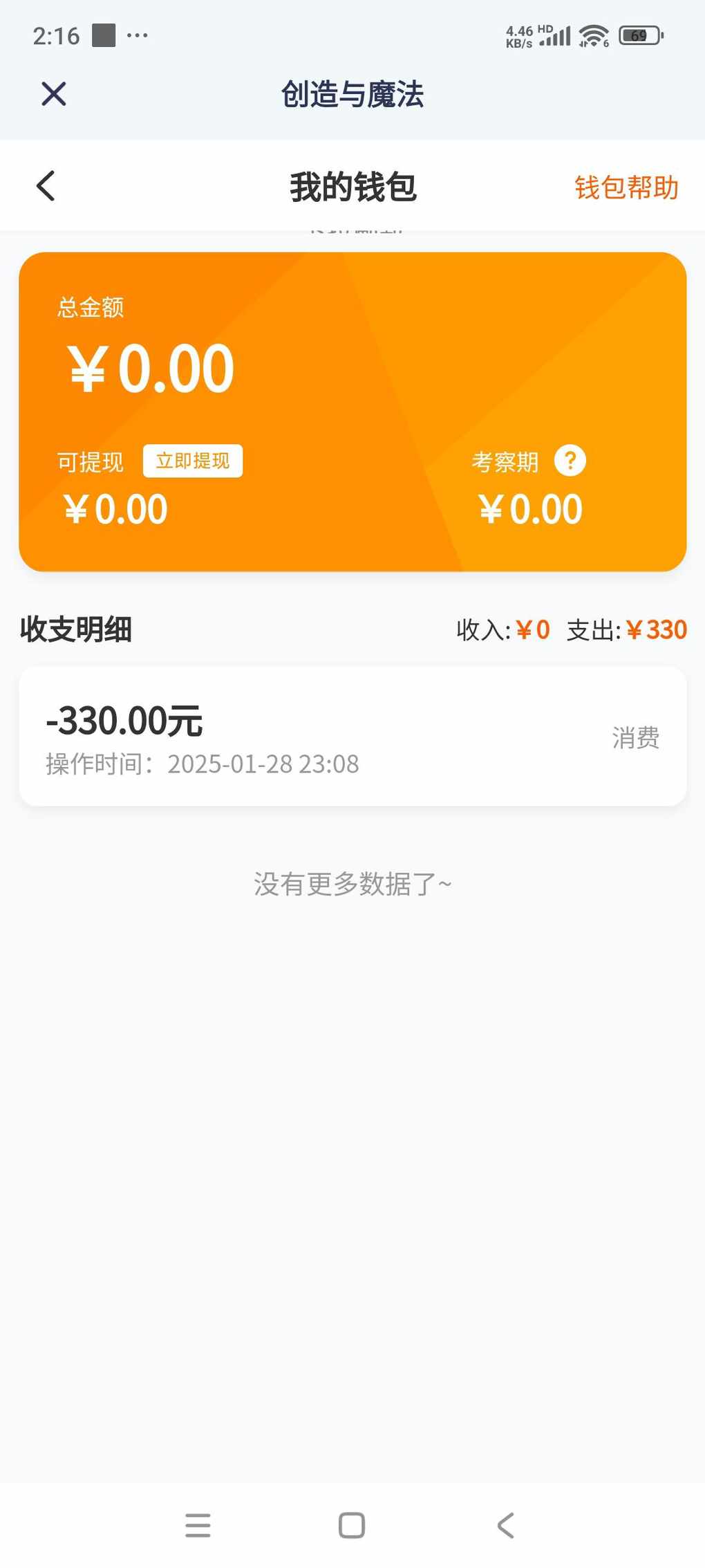
Task: Open the -330.00元 消费 transaction record
Action: point(352,737)
